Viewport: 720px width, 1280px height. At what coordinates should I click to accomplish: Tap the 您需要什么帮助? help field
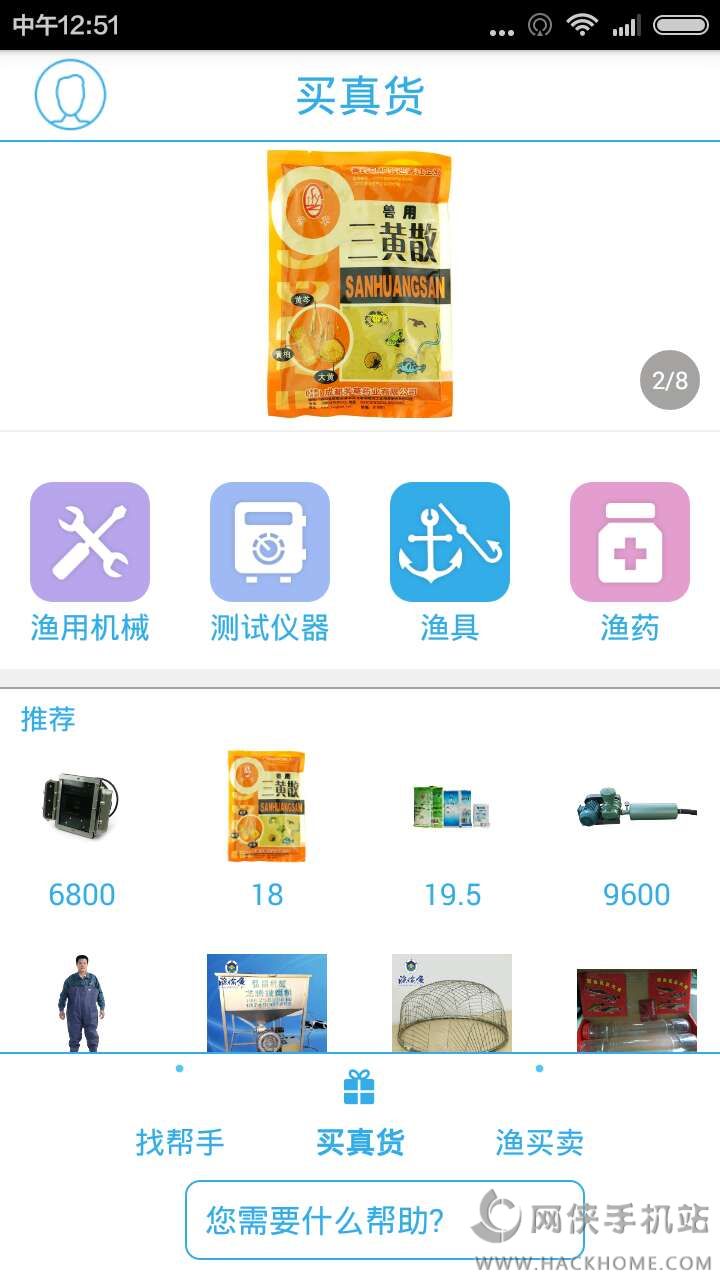pyautogui.click(x=330, y=1220)
